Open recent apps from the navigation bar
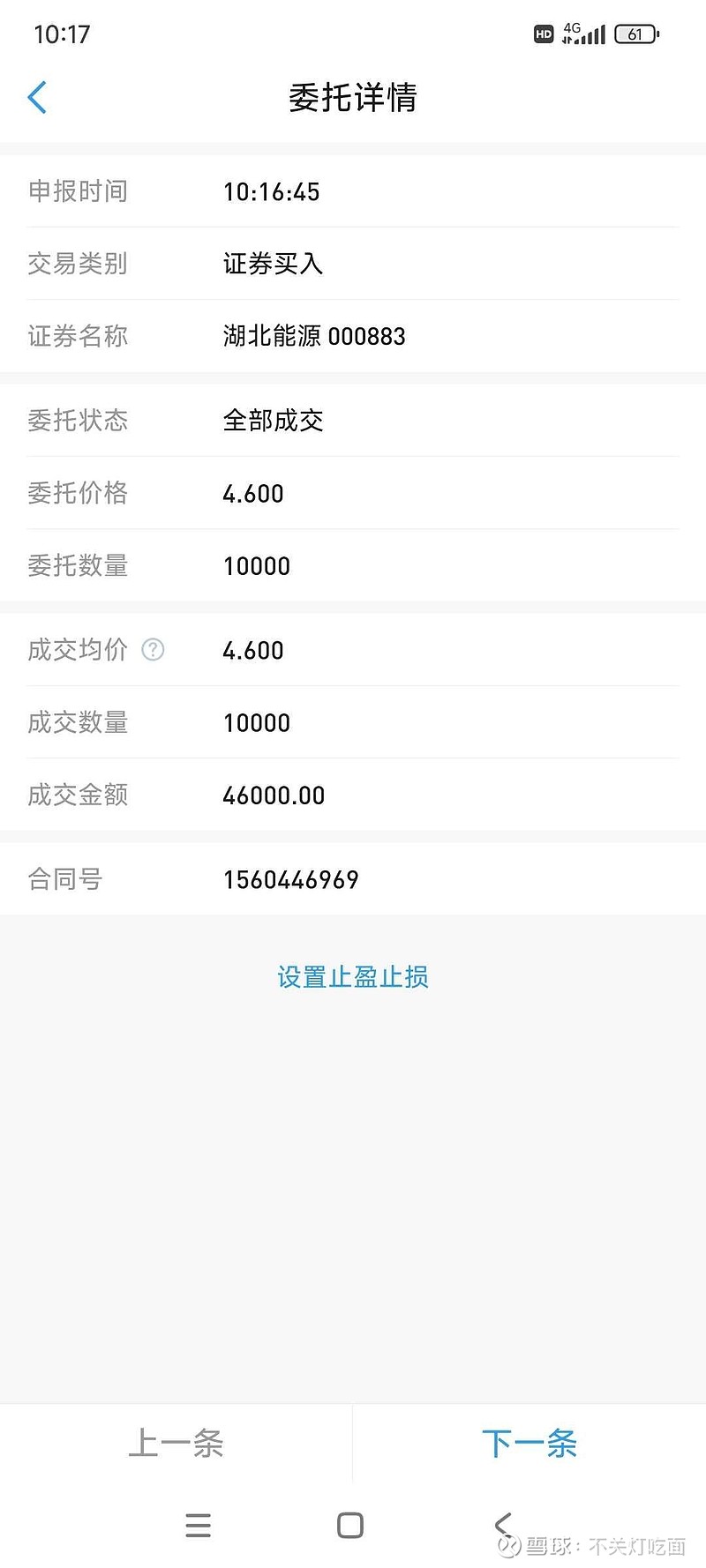 coord(199,1525)
